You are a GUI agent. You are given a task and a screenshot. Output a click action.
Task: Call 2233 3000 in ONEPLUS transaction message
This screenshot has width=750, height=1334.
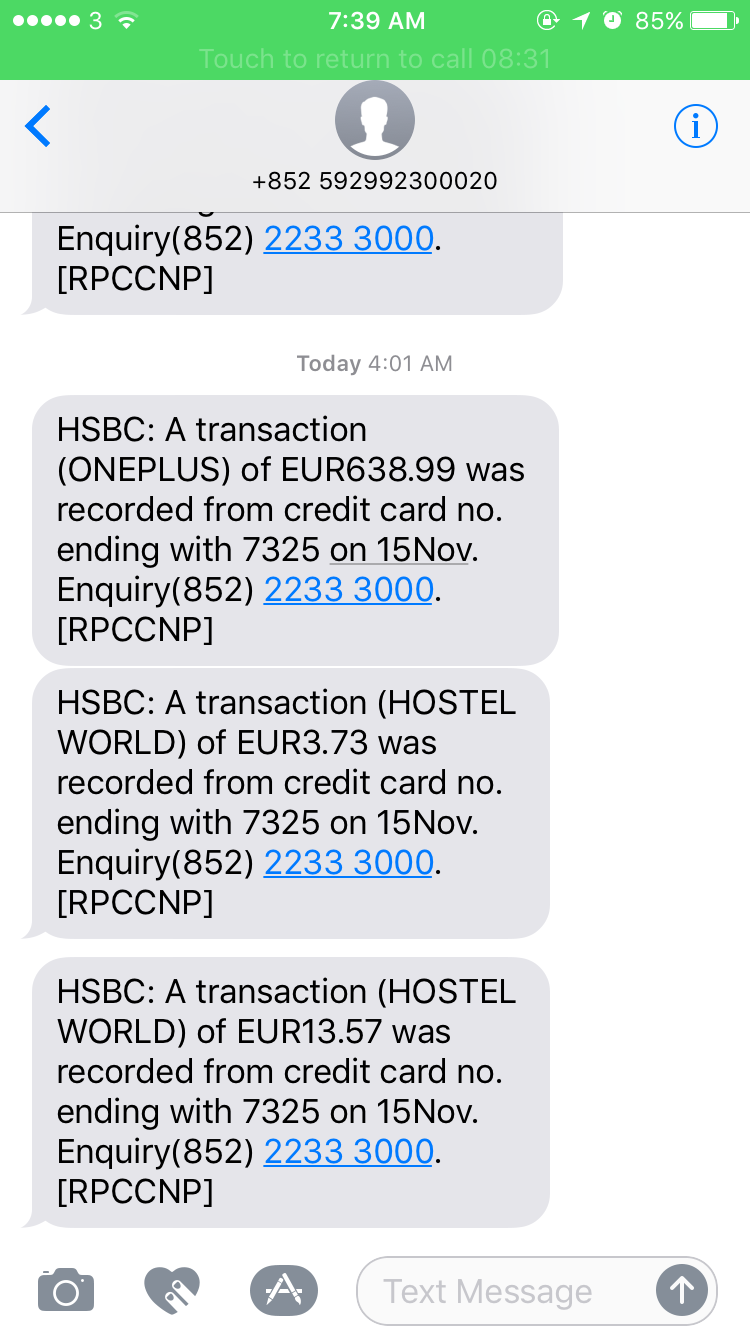click(348, 590)
